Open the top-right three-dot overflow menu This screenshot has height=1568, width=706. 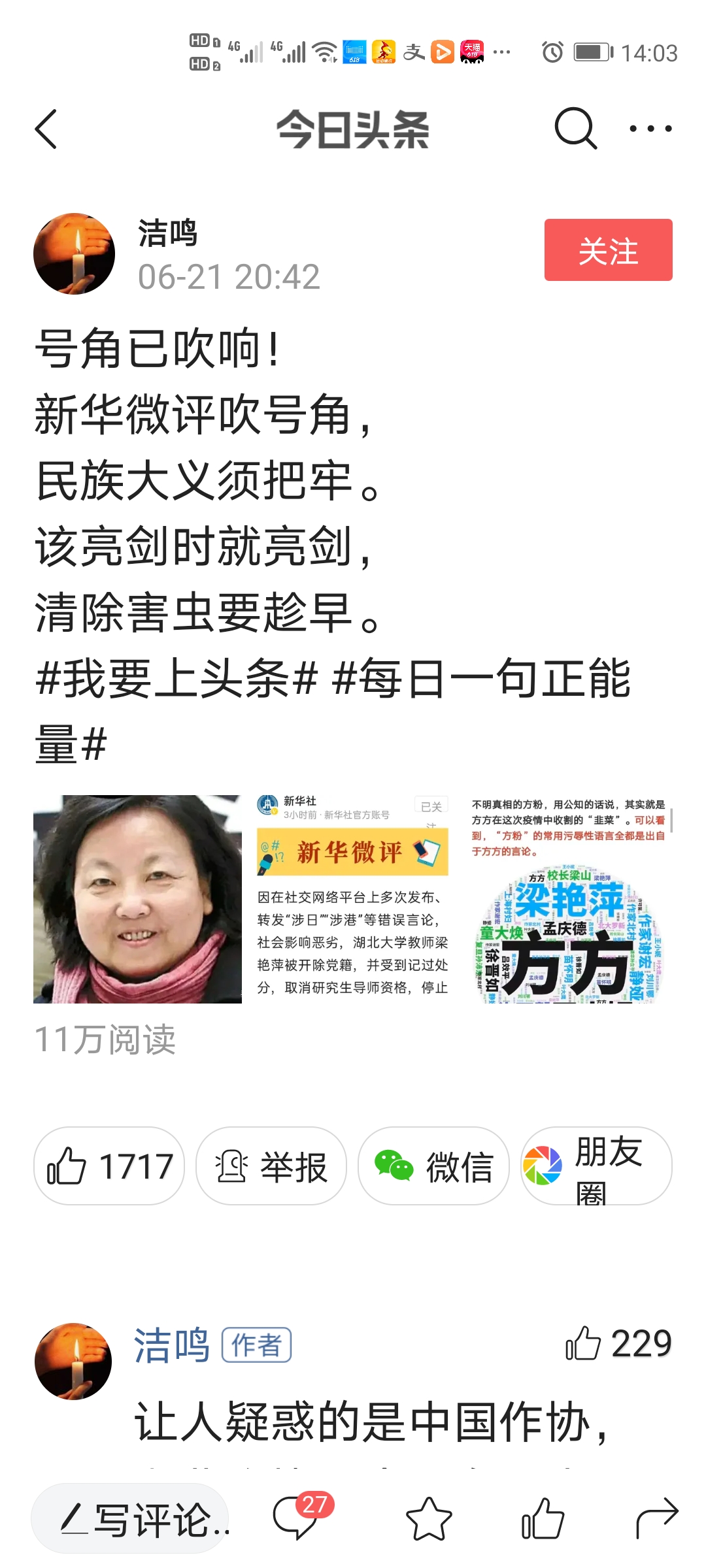pos(650,129)
